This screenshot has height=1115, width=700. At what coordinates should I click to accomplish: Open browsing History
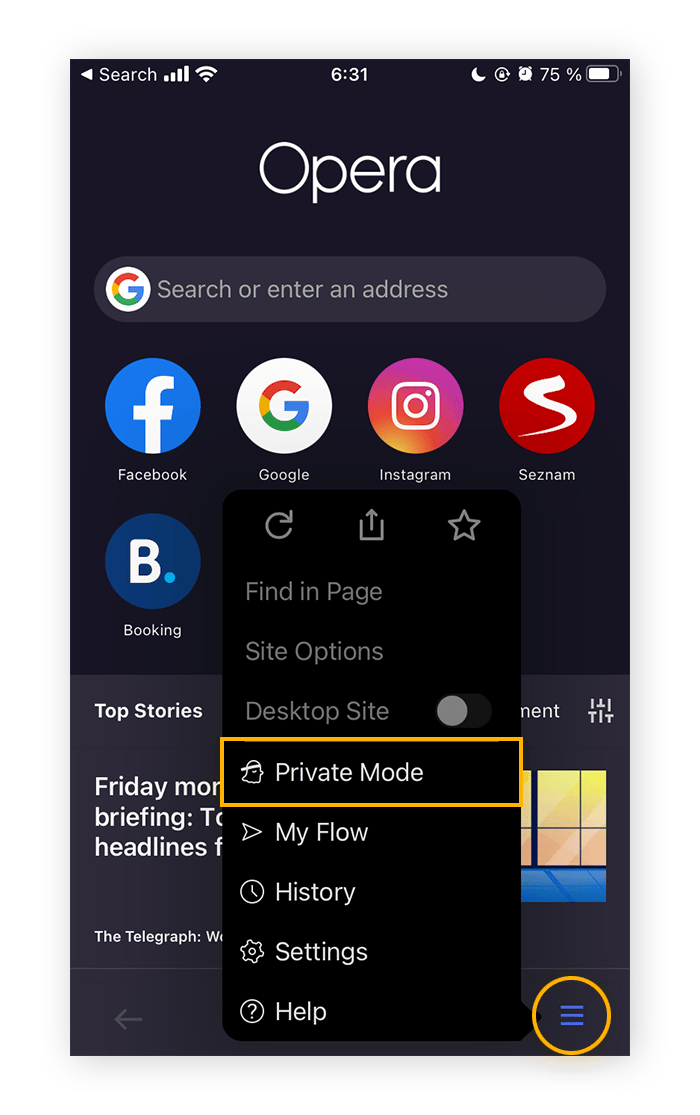click(314, 892)
